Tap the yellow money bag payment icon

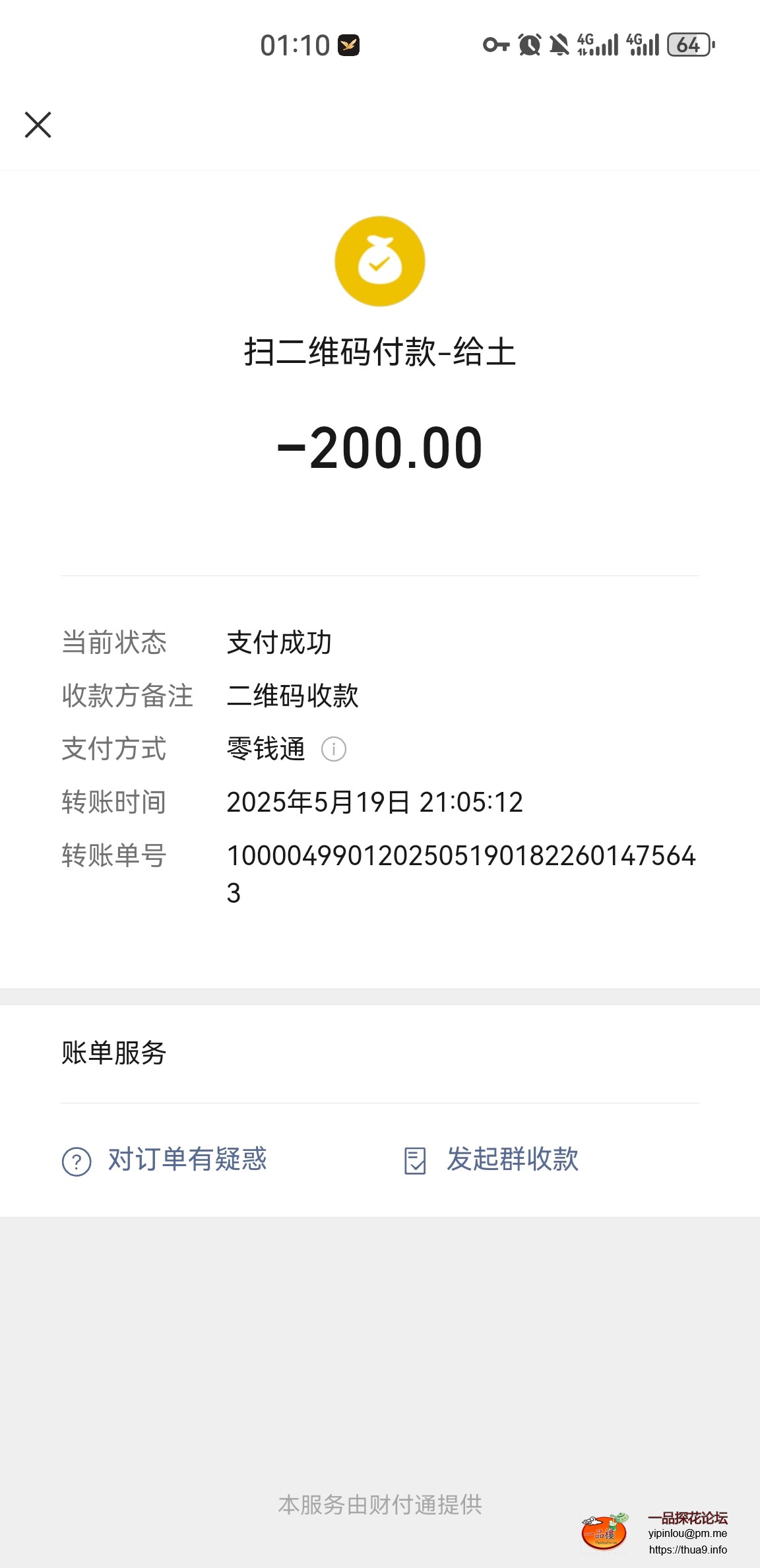pos(380,261)
